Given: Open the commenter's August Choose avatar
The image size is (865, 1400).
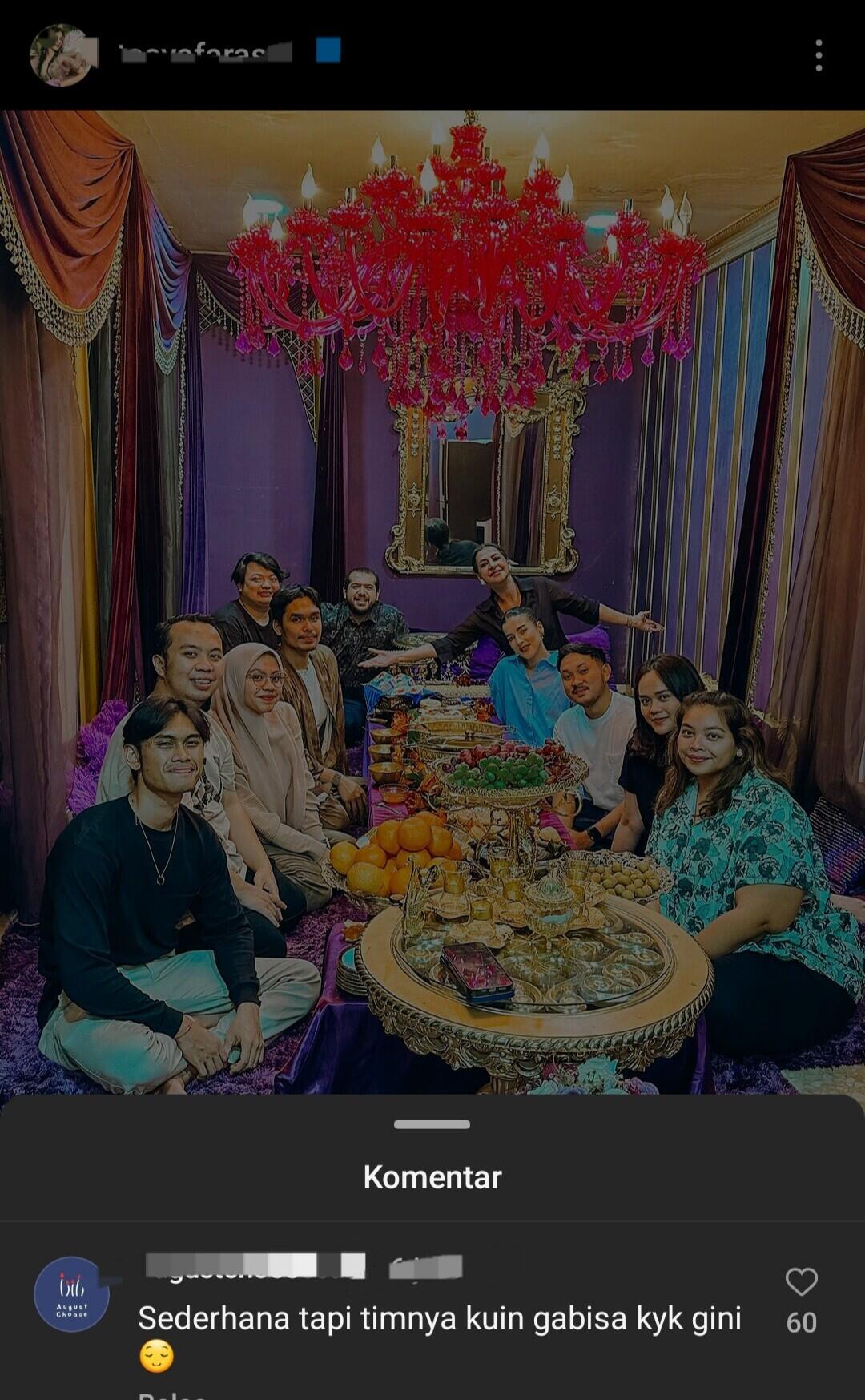Looking at the screenshot, I should click(x=71, y=1293).
